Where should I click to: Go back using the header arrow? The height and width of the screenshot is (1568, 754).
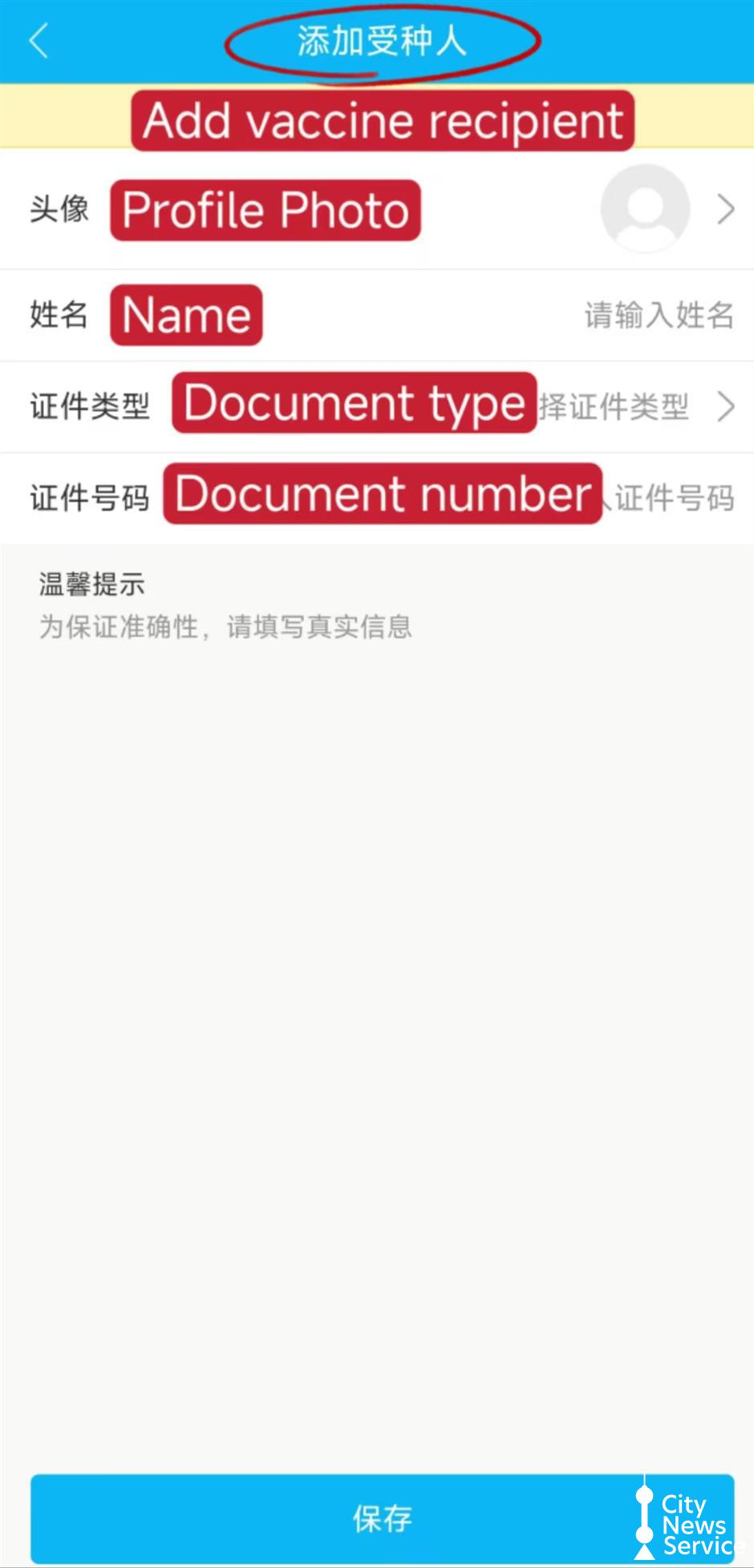[x=38, y=41]
